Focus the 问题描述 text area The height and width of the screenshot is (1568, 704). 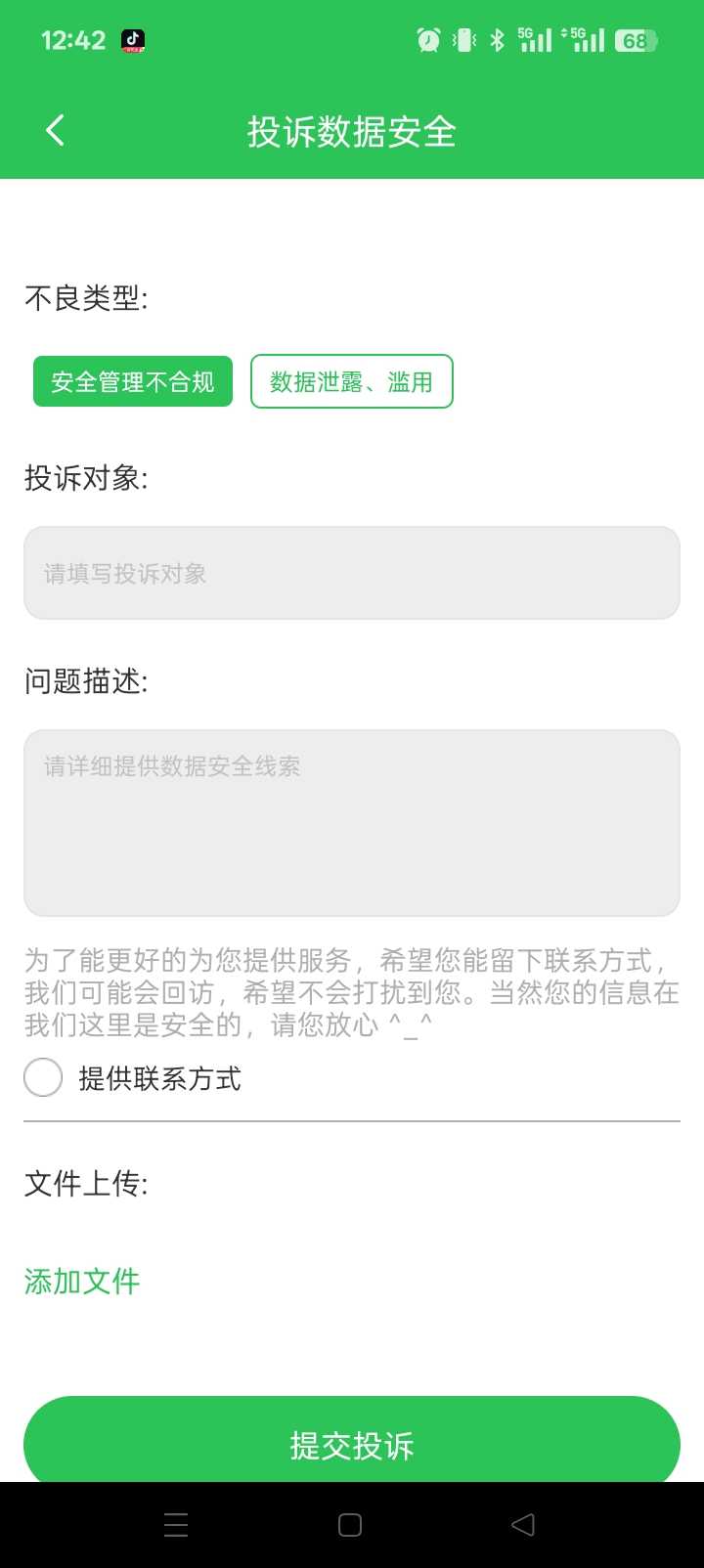point(352,822)
